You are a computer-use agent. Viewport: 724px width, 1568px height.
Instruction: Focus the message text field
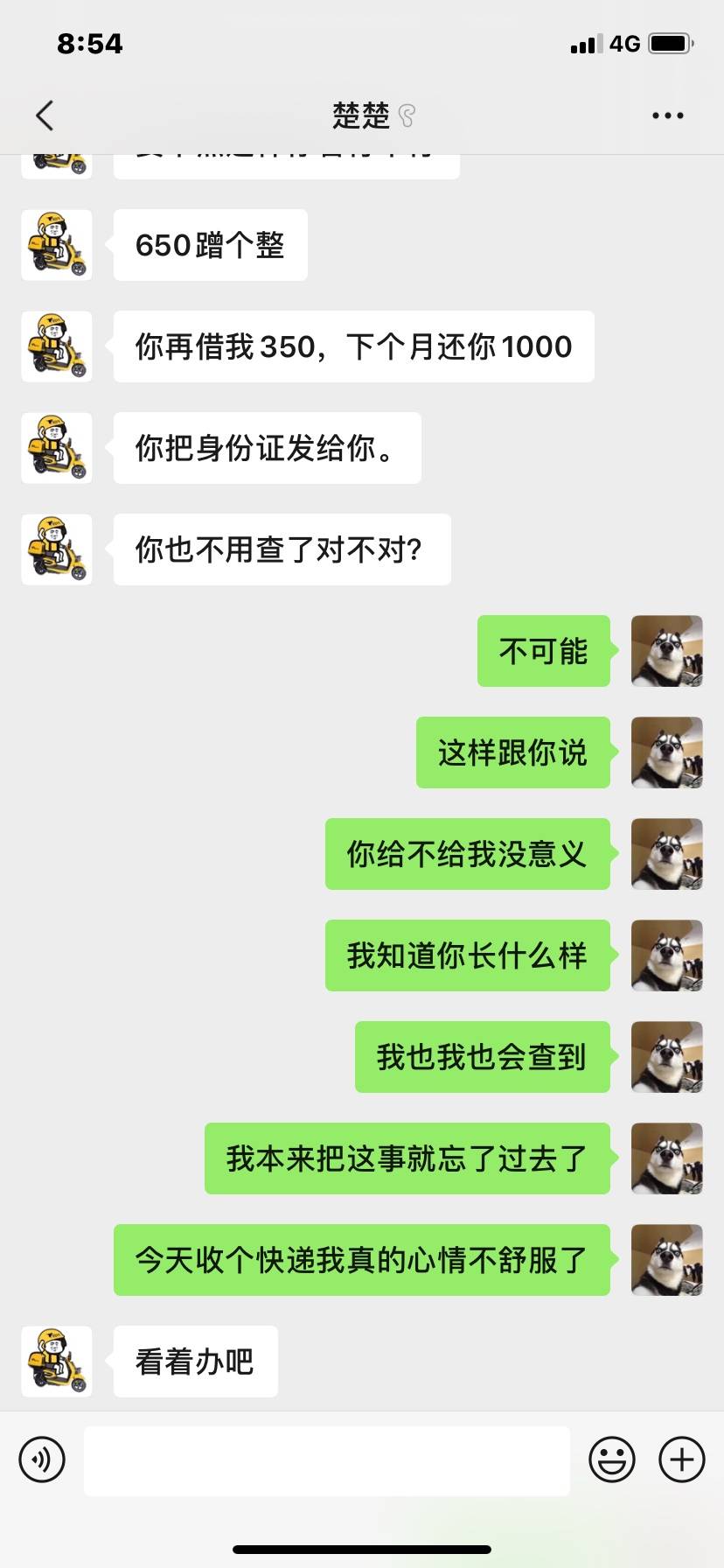tap(326, 1460)
